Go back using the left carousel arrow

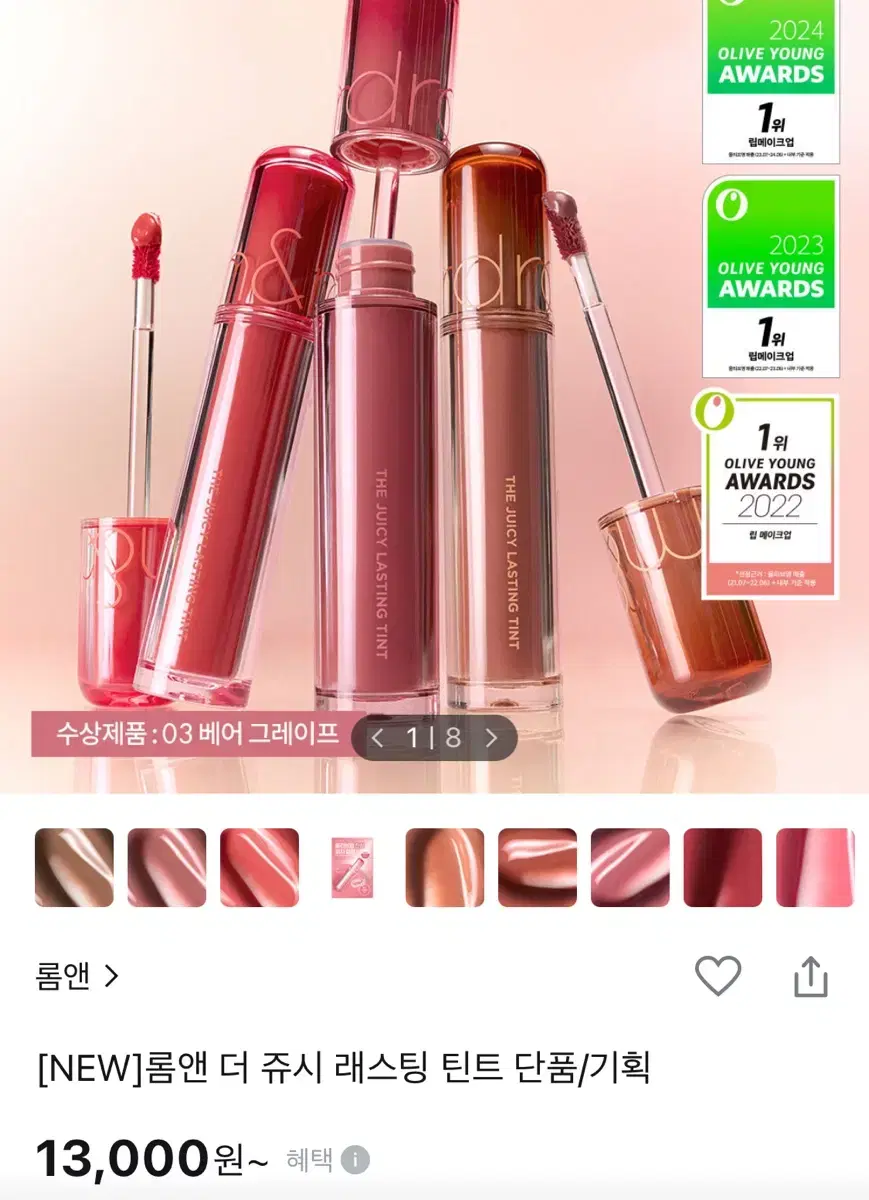pos(376,740)
